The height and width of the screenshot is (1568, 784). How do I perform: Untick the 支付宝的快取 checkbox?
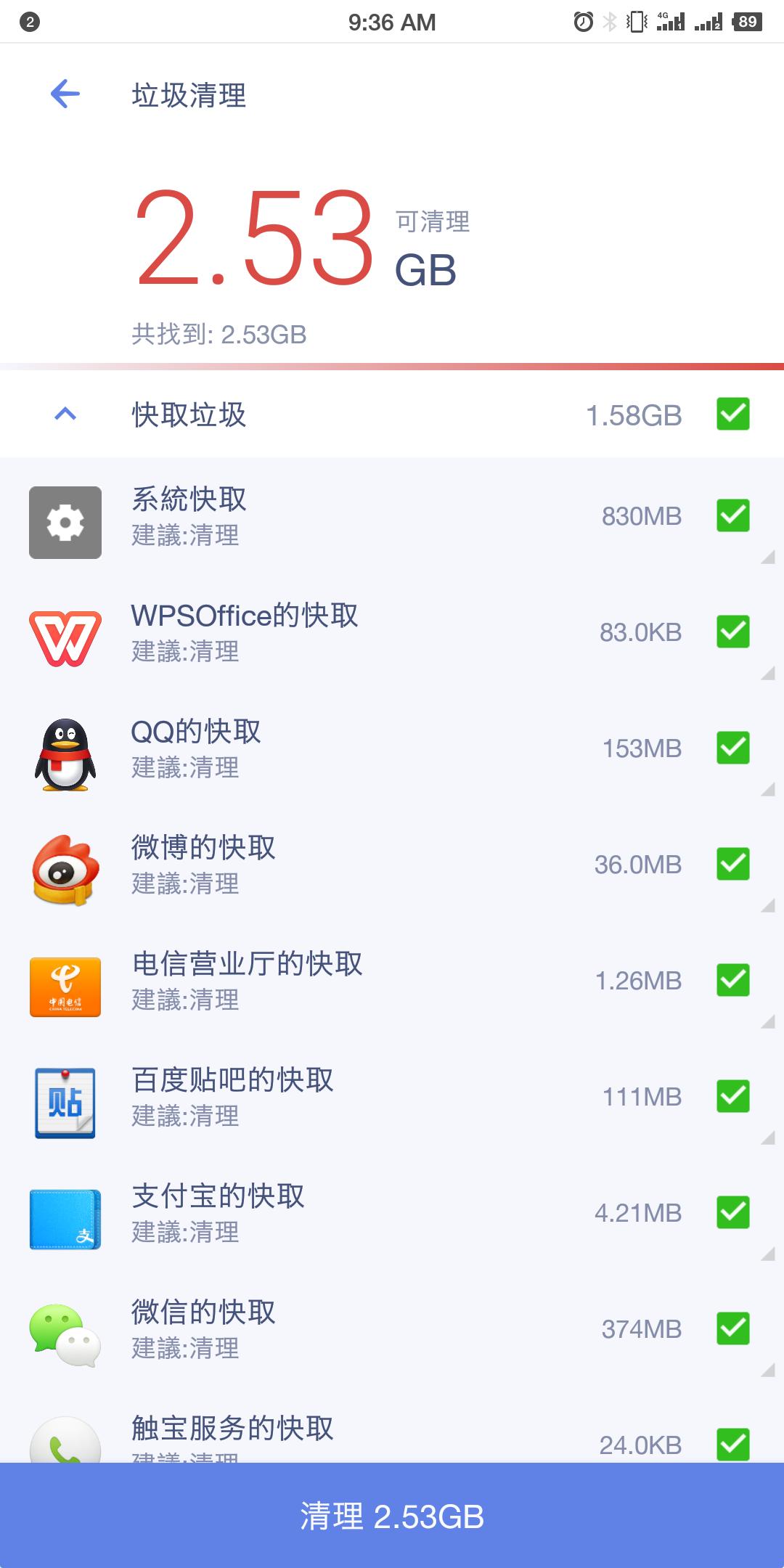[732, 1213]
